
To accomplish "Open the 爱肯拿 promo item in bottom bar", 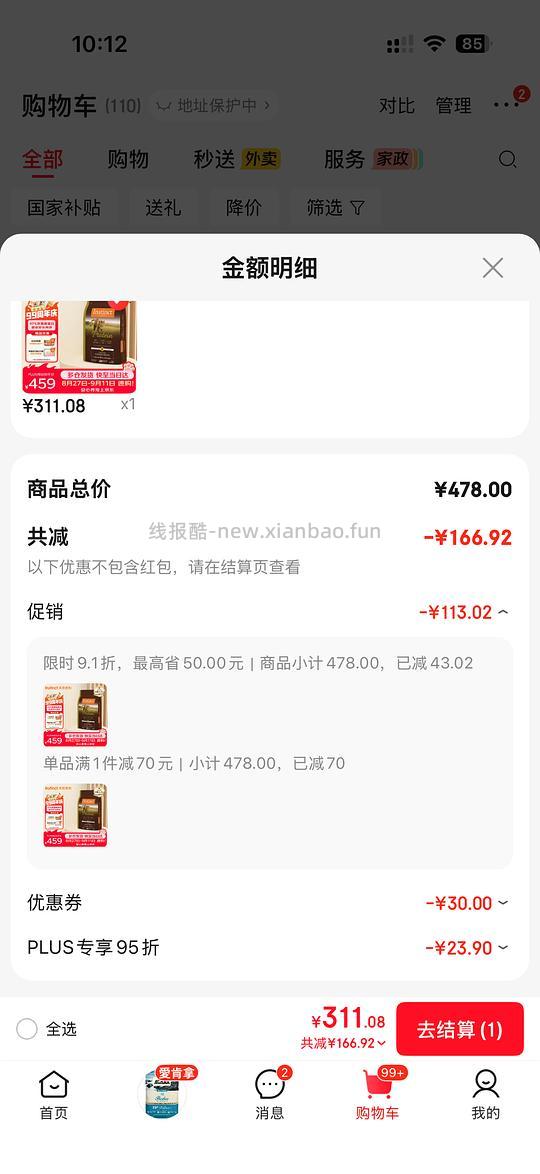I will click(x=163, y=1093).
